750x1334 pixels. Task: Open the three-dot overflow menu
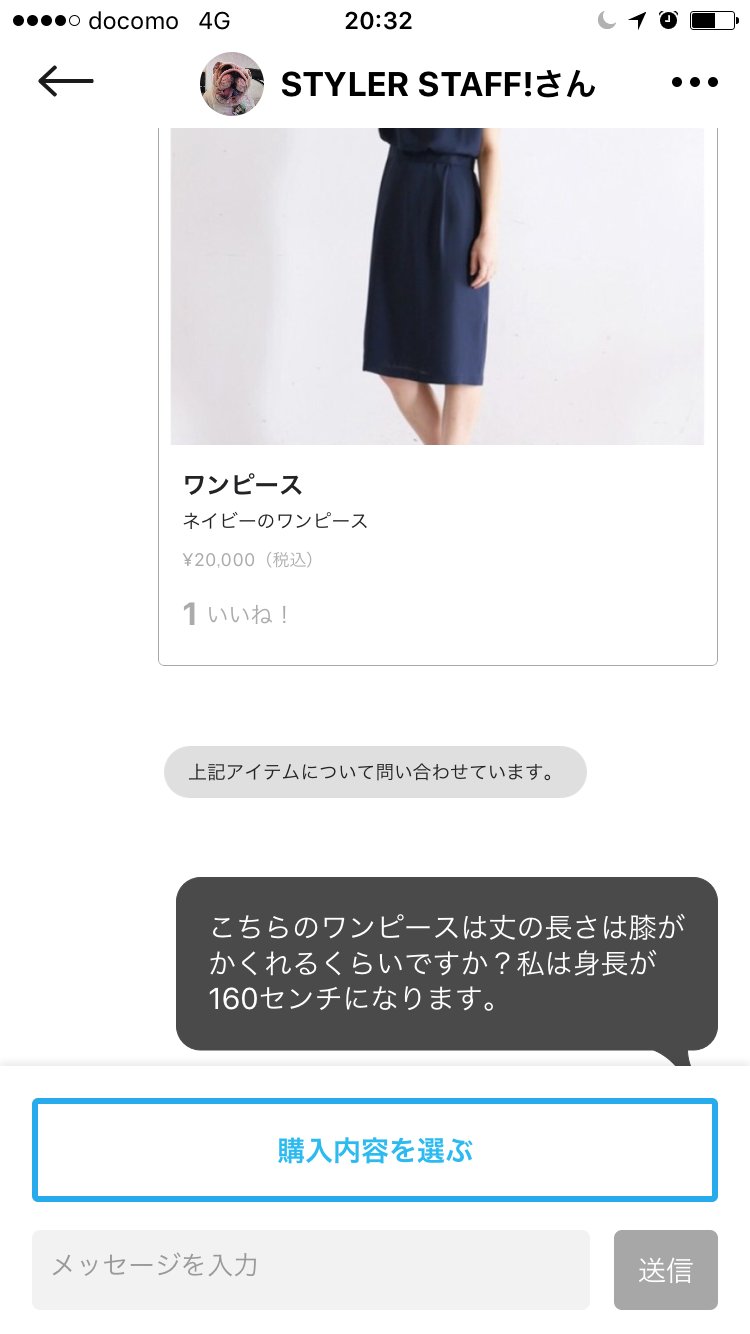pos(694,83)
